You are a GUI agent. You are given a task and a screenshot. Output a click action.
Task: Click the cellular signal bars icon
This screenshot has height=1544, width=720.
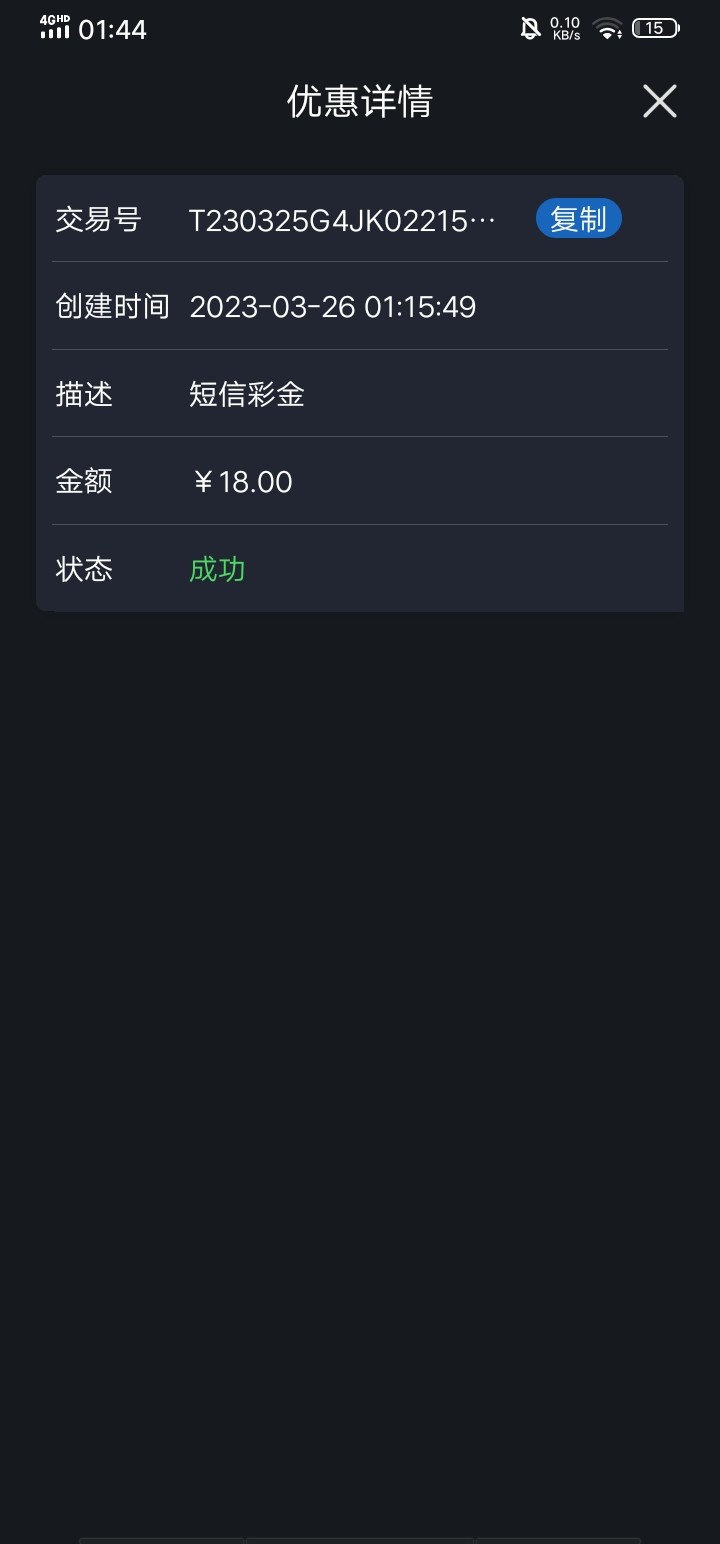[x=54, y=31]
